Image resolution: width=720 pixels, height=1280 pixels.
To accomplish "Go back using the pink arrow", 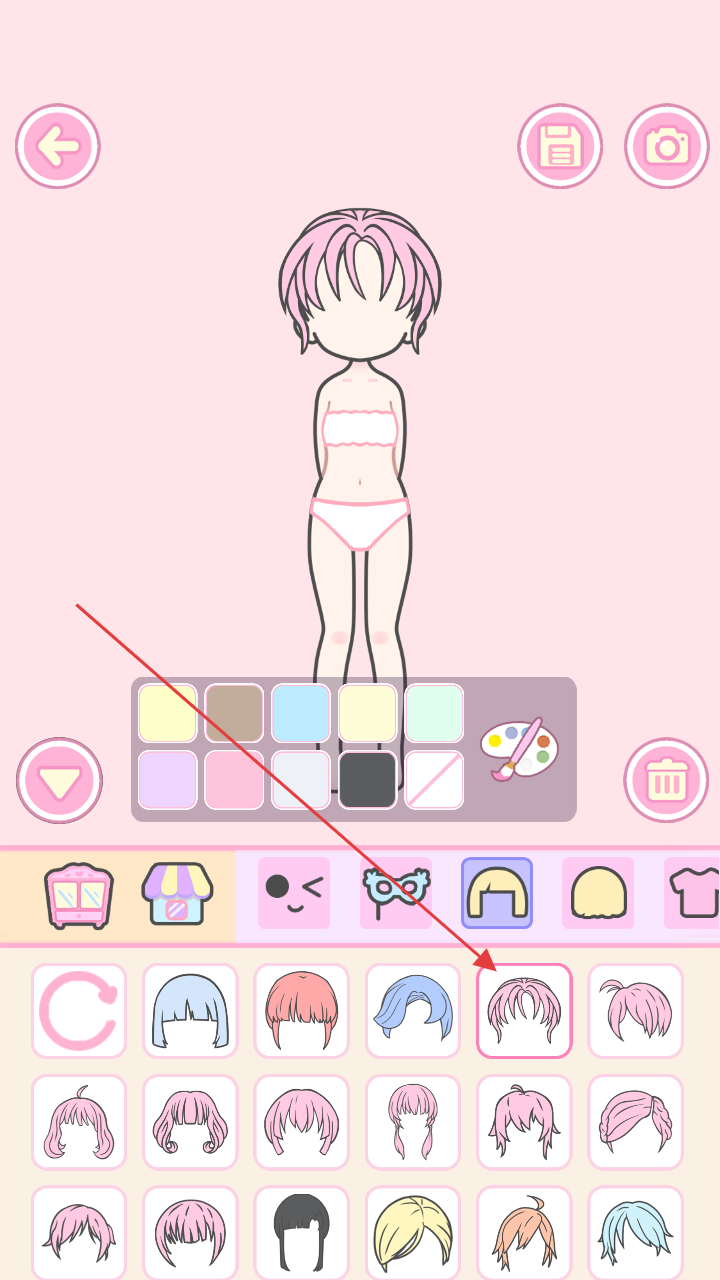I will coord(58,147).
